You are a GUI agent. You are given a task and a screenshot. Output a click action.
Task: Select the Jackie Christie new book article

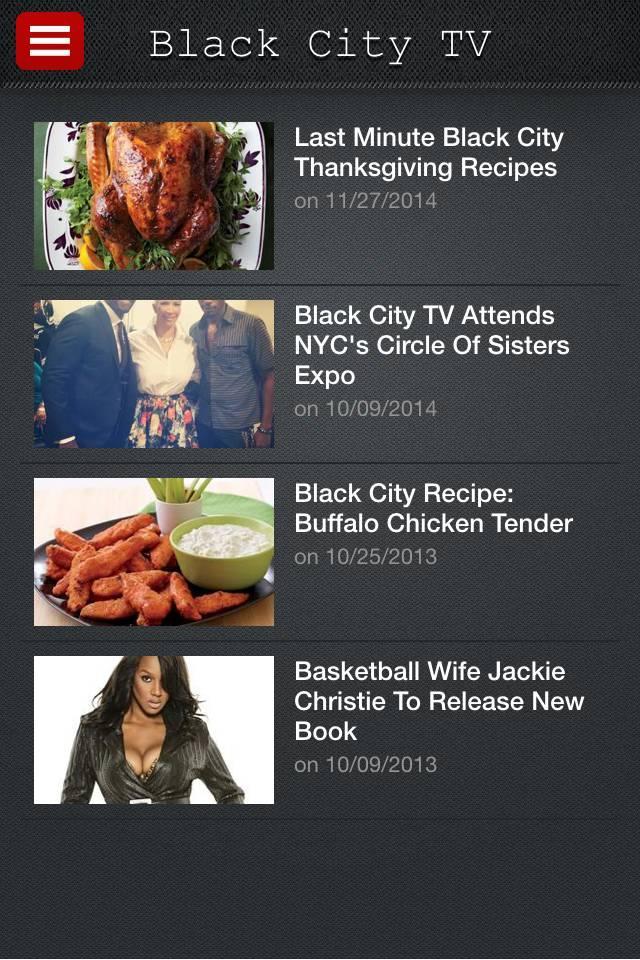point(438,701)
